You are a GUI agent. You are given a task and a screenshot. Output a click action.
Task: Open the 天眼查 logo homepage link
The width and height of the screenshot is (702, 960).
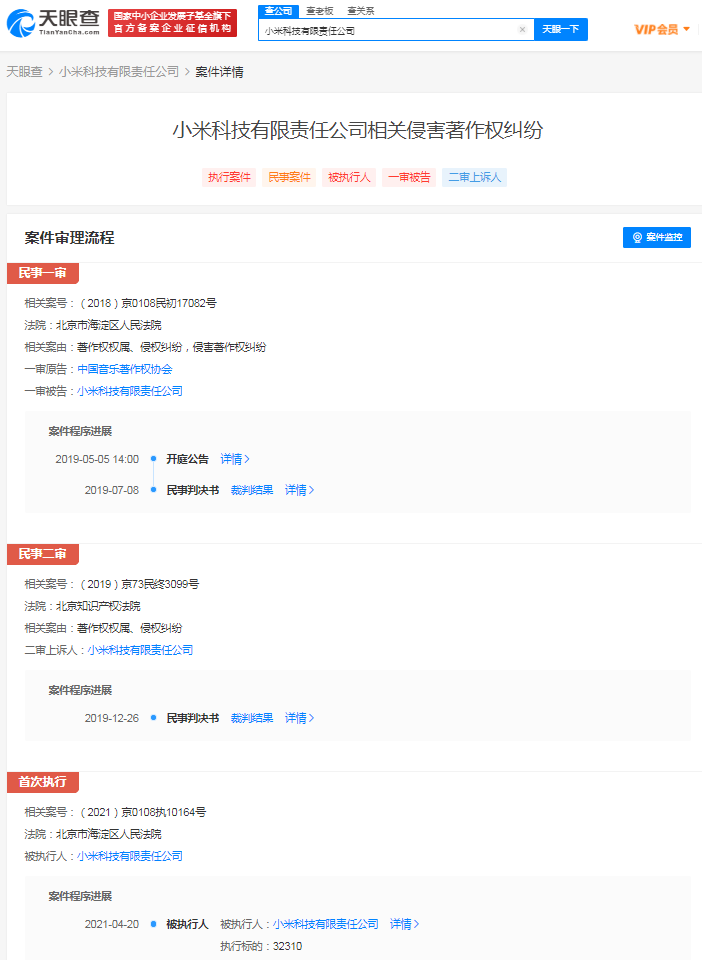(x=53, y=22)
